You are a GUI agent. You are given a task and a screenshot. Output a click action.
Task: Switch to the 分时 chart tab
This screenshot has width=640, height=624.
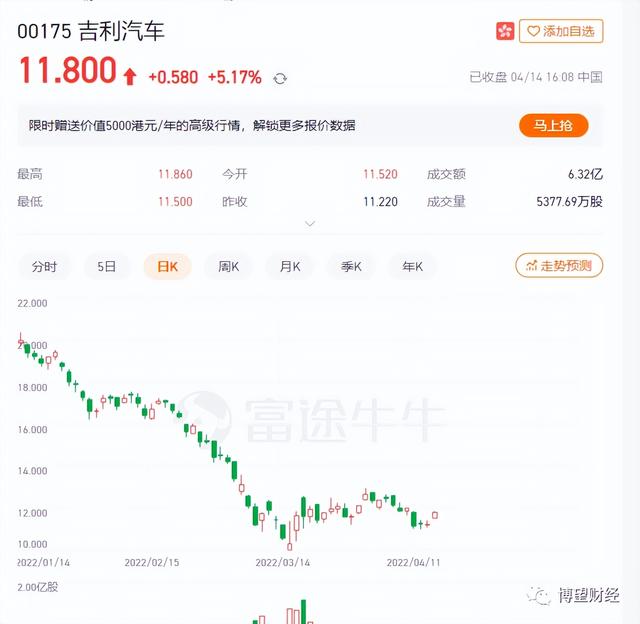coord(45,266)
